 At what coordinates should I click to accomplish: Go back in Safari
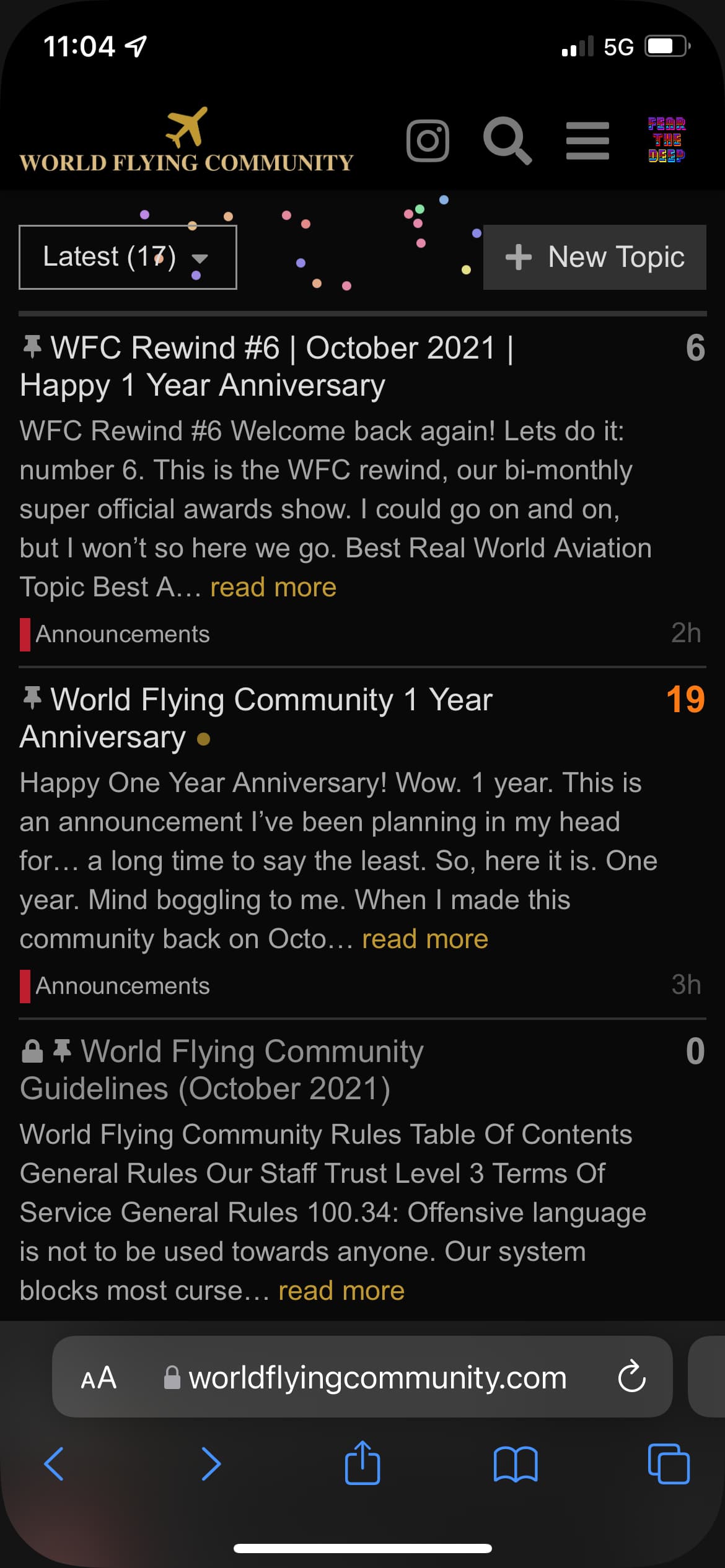point(54,1464)
